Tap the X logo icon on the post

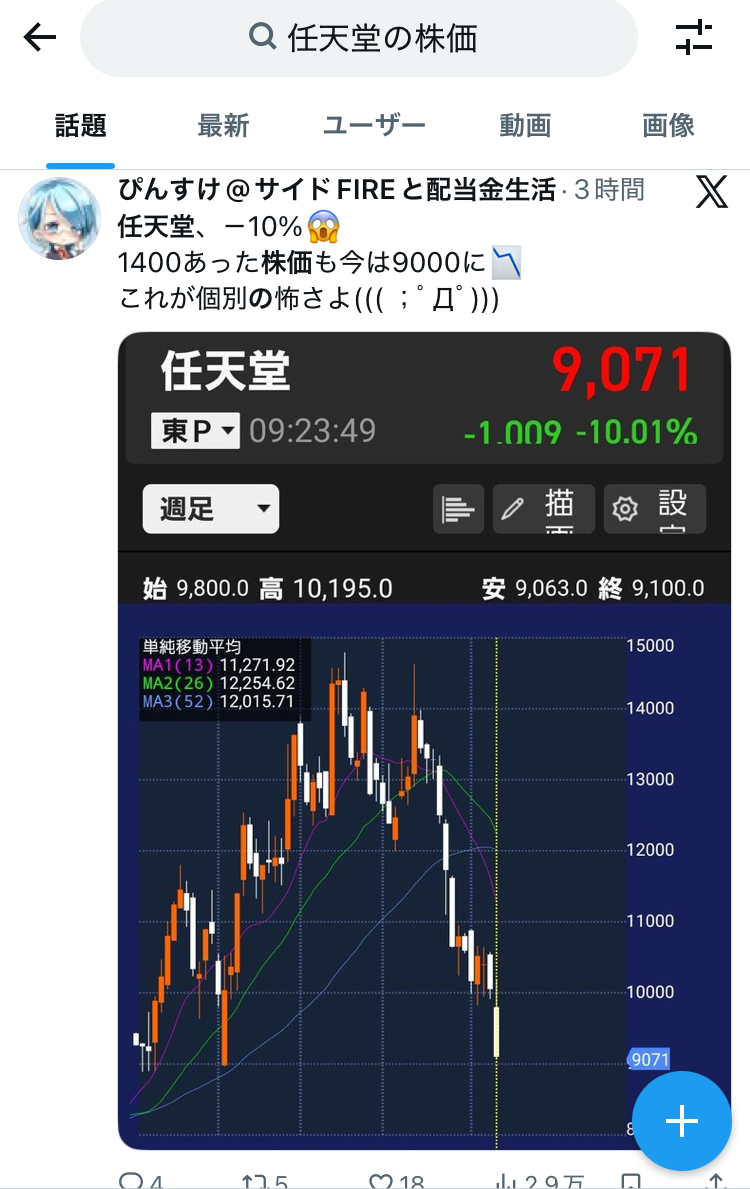coord(712,191)
